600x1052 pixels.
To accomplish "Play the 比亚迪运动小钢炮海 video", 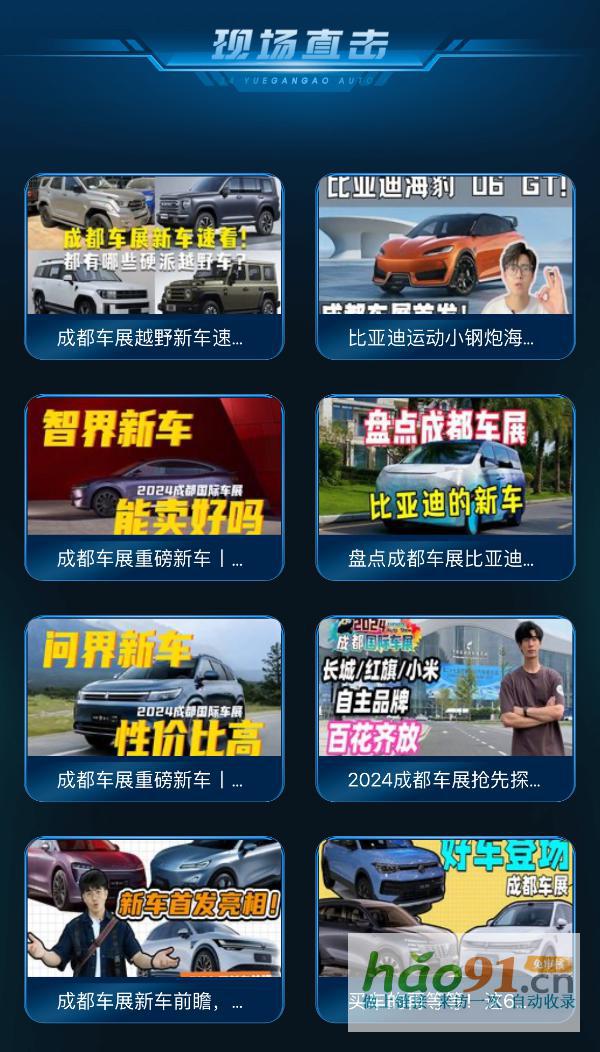I will (x=446, y=266).
